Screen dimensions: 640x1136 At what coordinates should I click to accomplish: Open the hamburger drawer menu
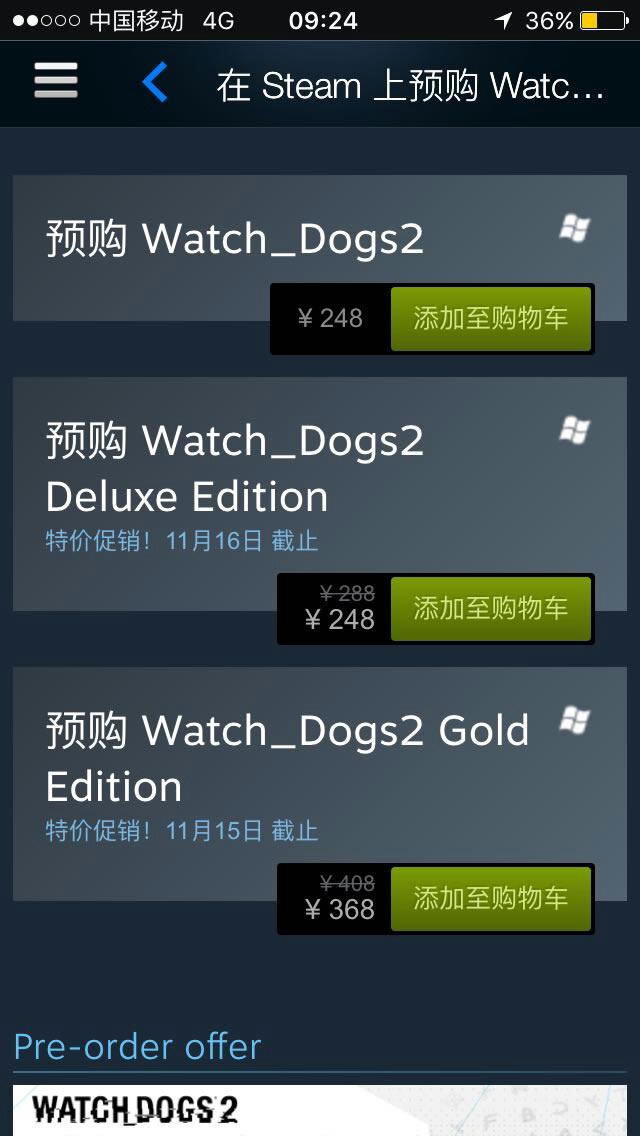pos(56,81)
